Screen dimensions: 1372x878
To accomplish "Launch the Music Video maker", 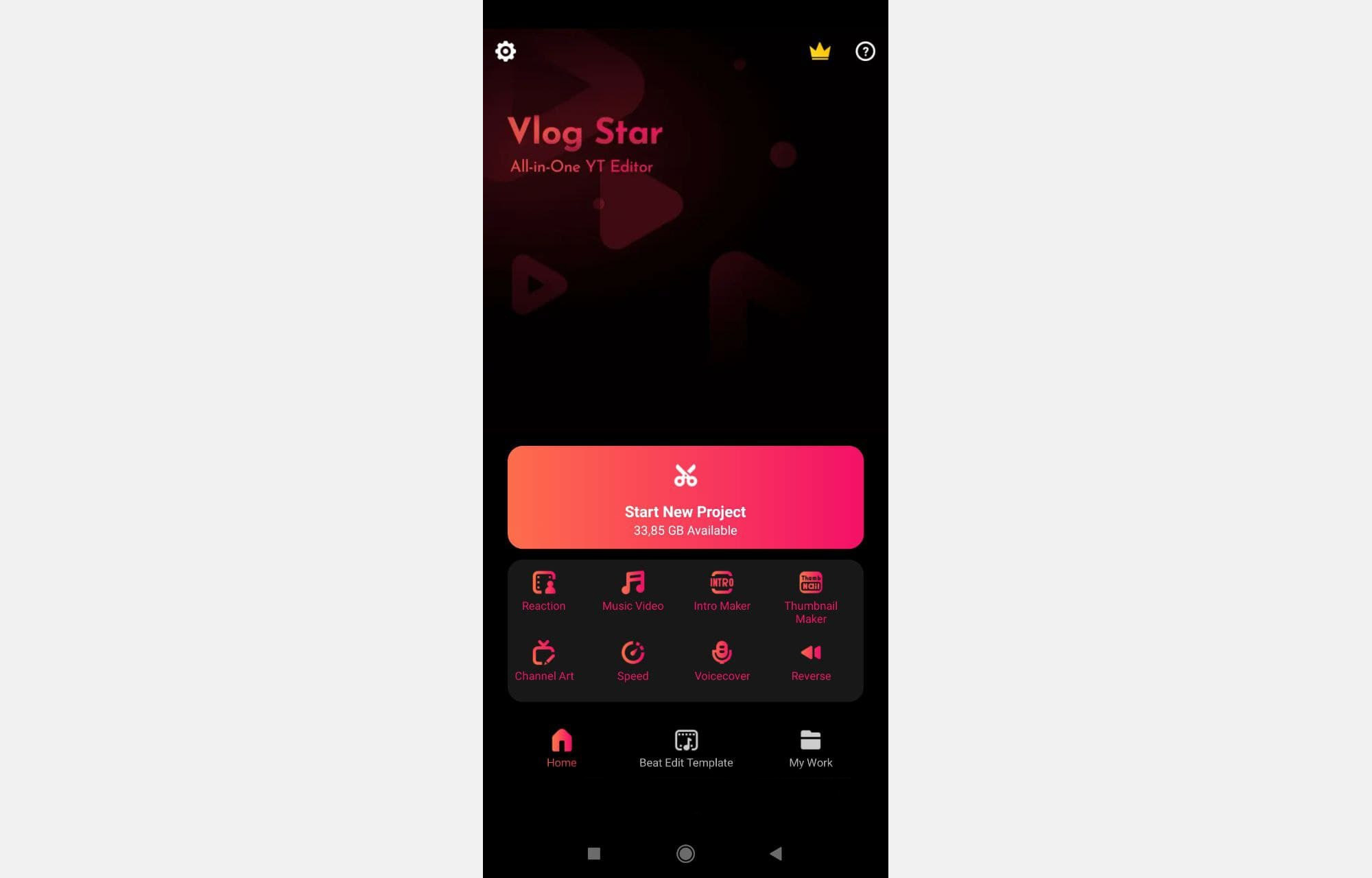I will pos(632,591).
